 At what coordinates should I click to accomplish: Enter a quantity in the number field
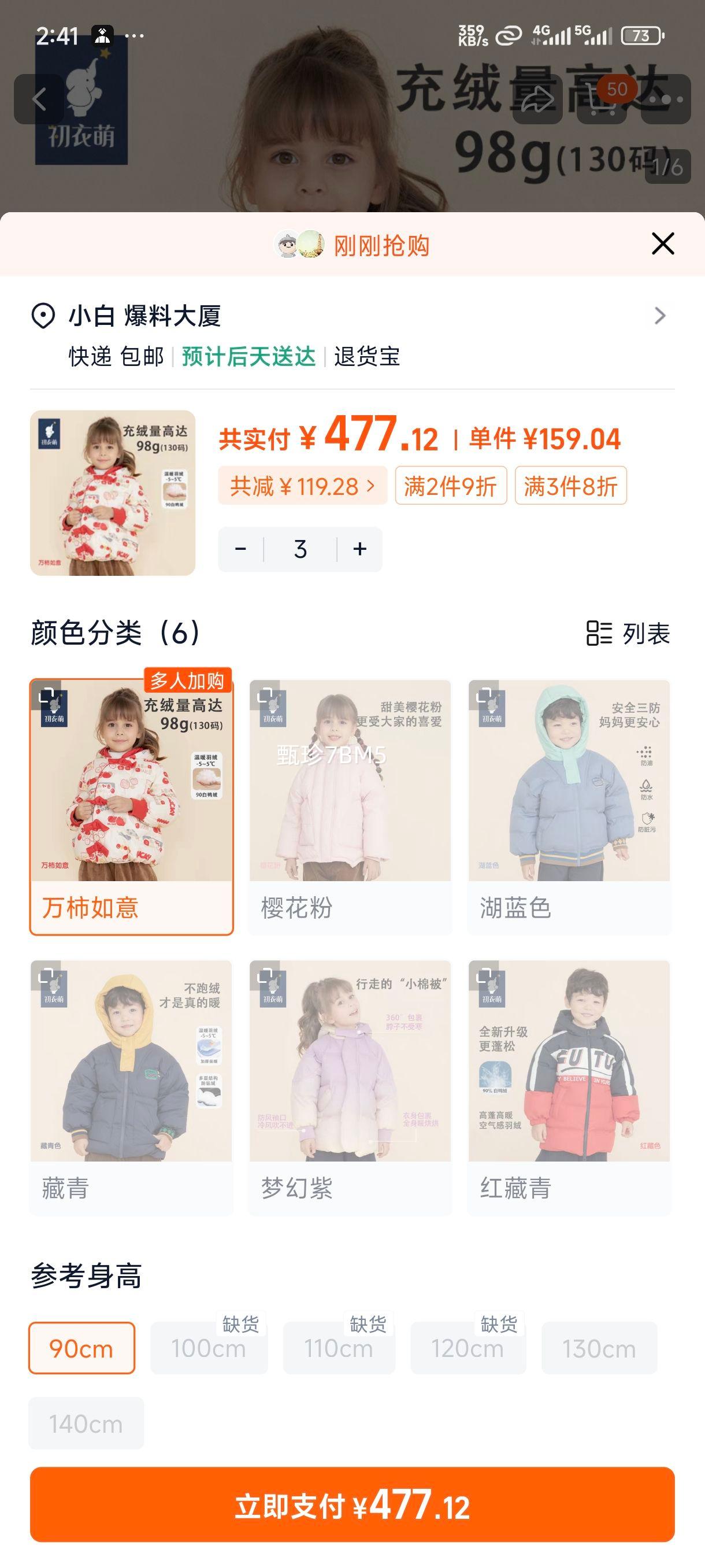[x=300, y=549]
